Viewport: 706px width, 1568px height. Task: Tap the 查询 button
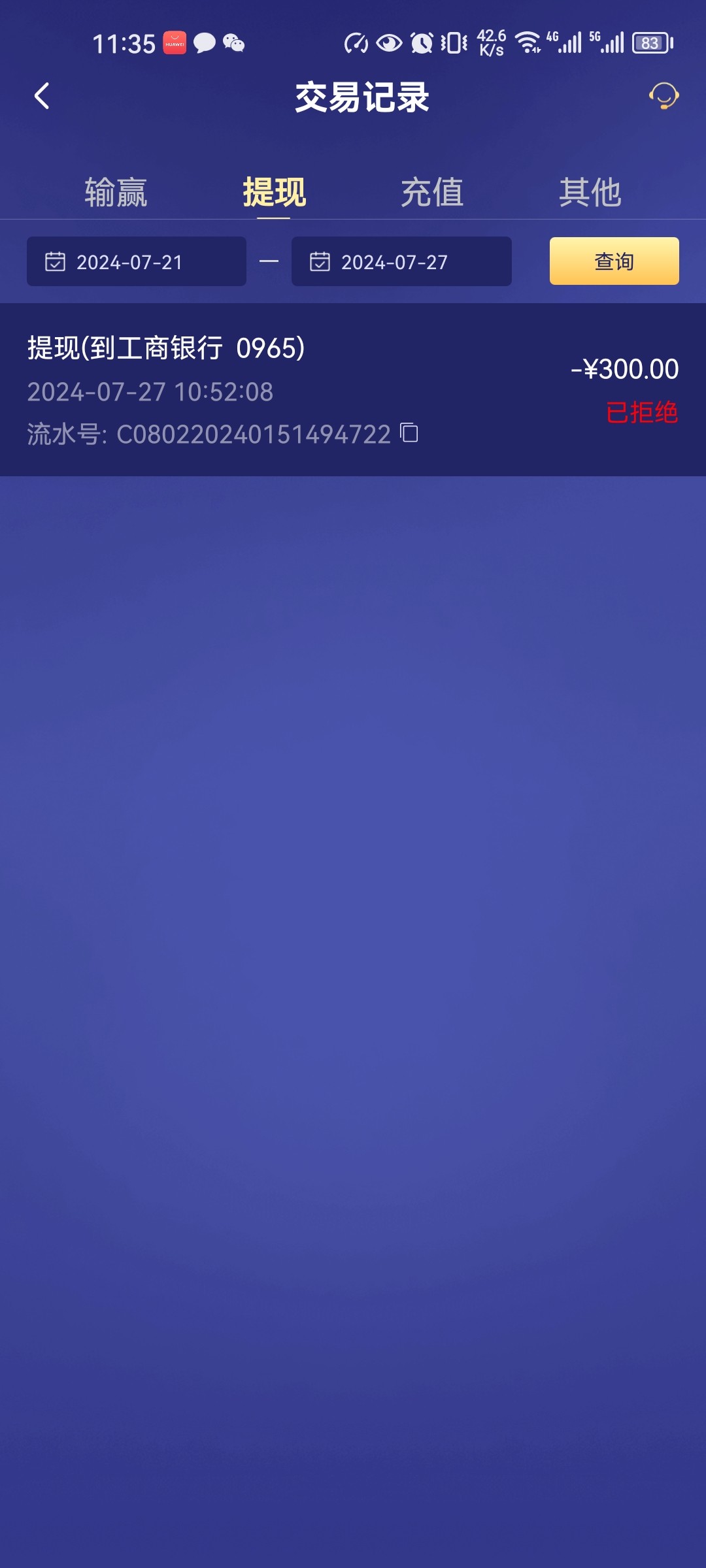(614, 261)
